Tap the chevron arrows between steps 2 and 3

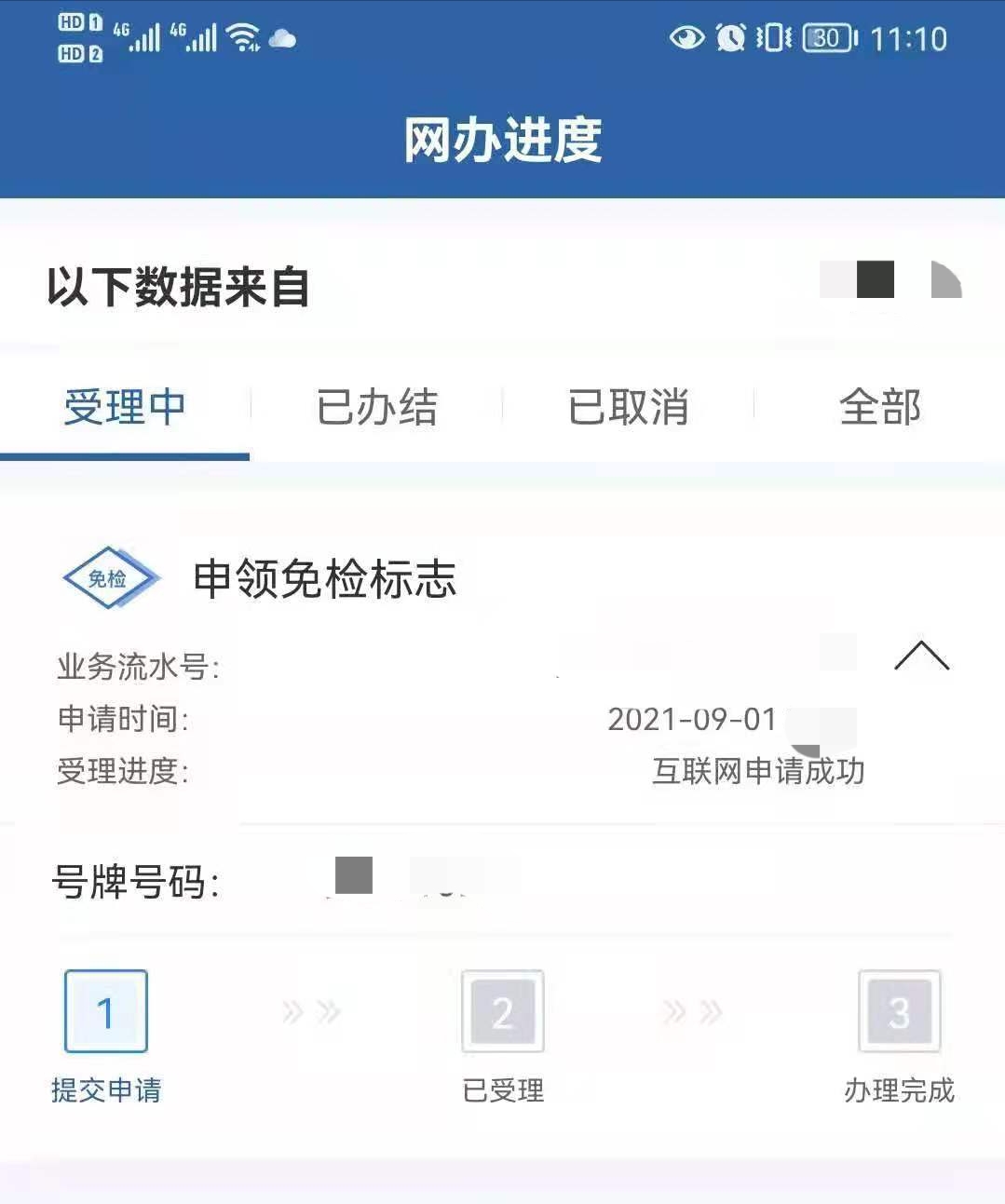[x=689, y=1011]
